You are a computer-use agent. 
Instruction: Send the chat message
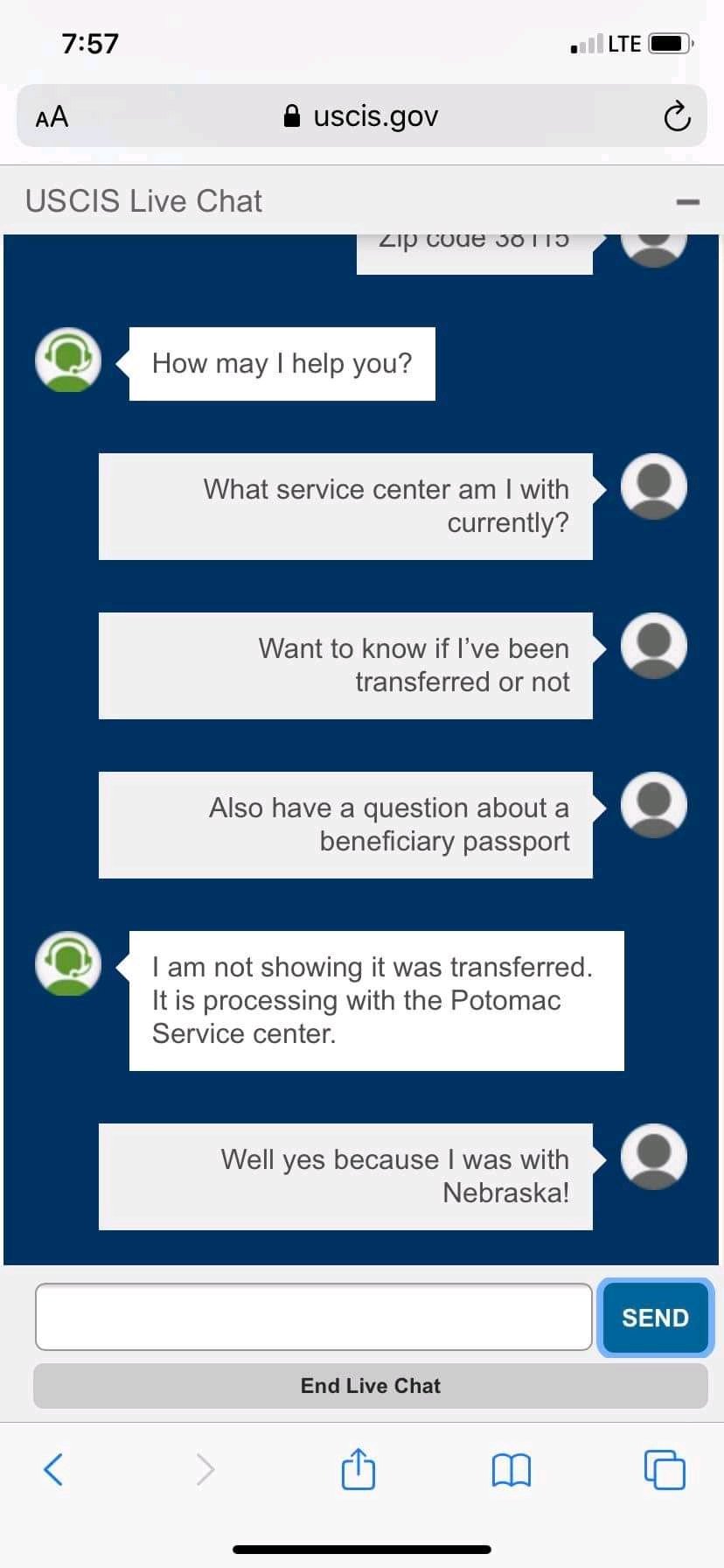pyautogui.click(x=655, y=1317)
